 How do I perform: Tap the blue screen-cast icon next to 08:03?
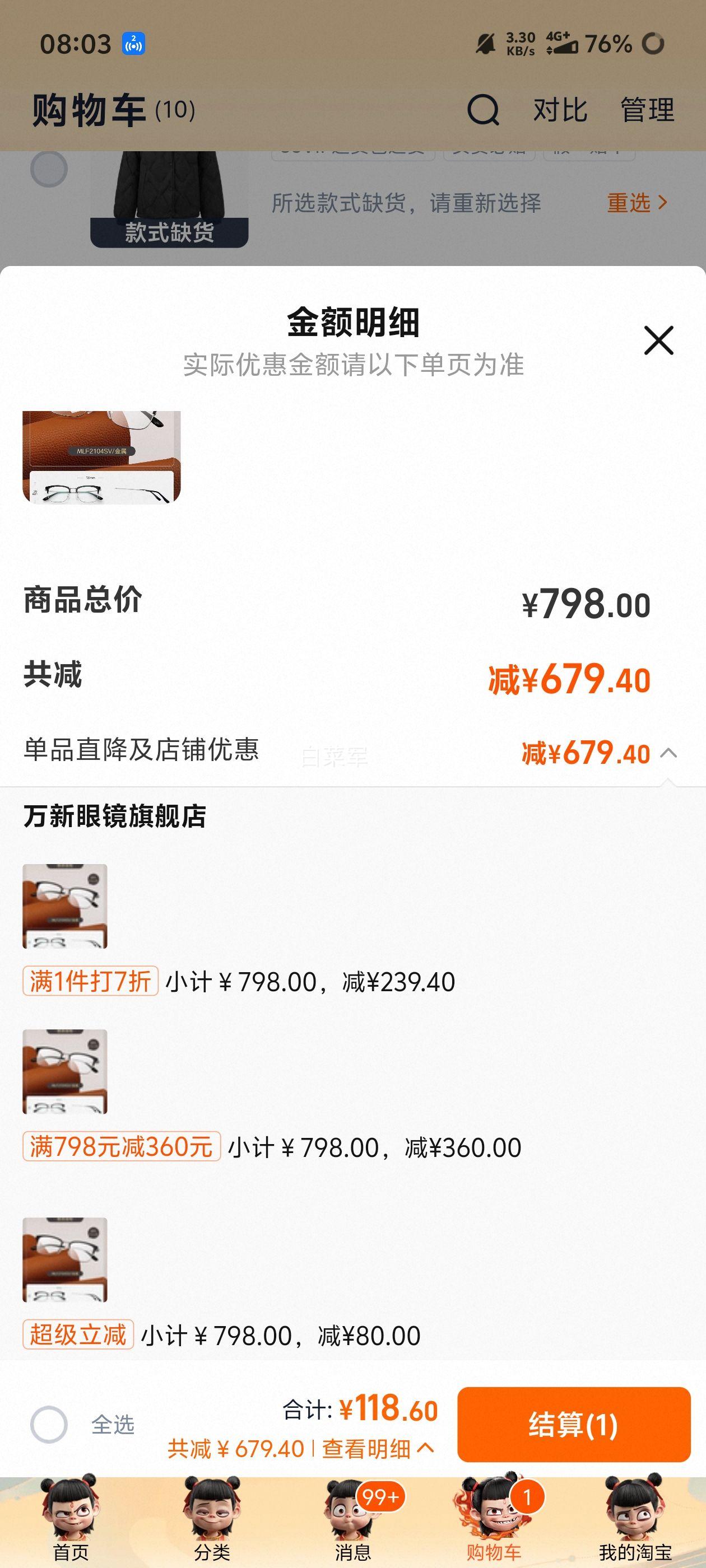coord(135,43)
